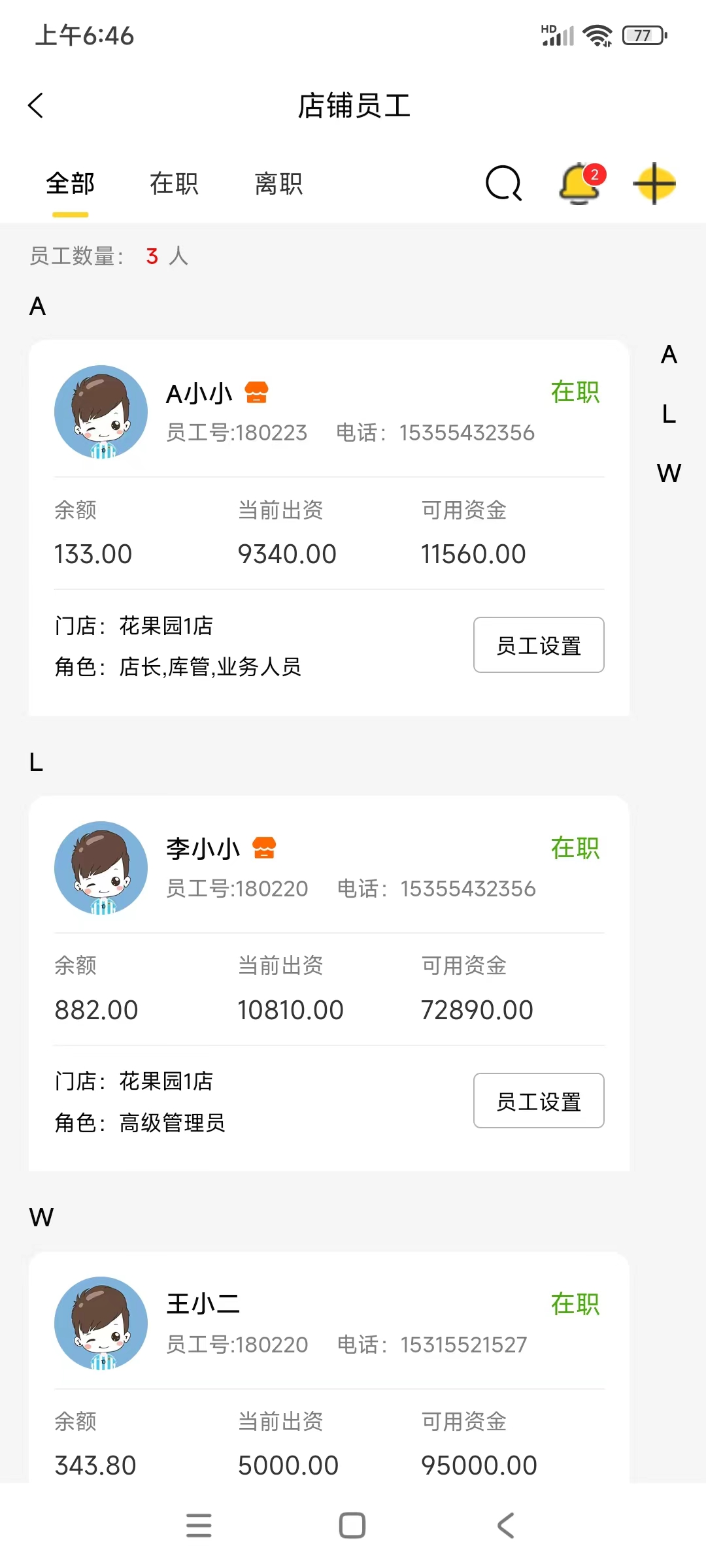Open the 李小小 employee card
Screen dimensions: 706x1568
tap(327, 868)
